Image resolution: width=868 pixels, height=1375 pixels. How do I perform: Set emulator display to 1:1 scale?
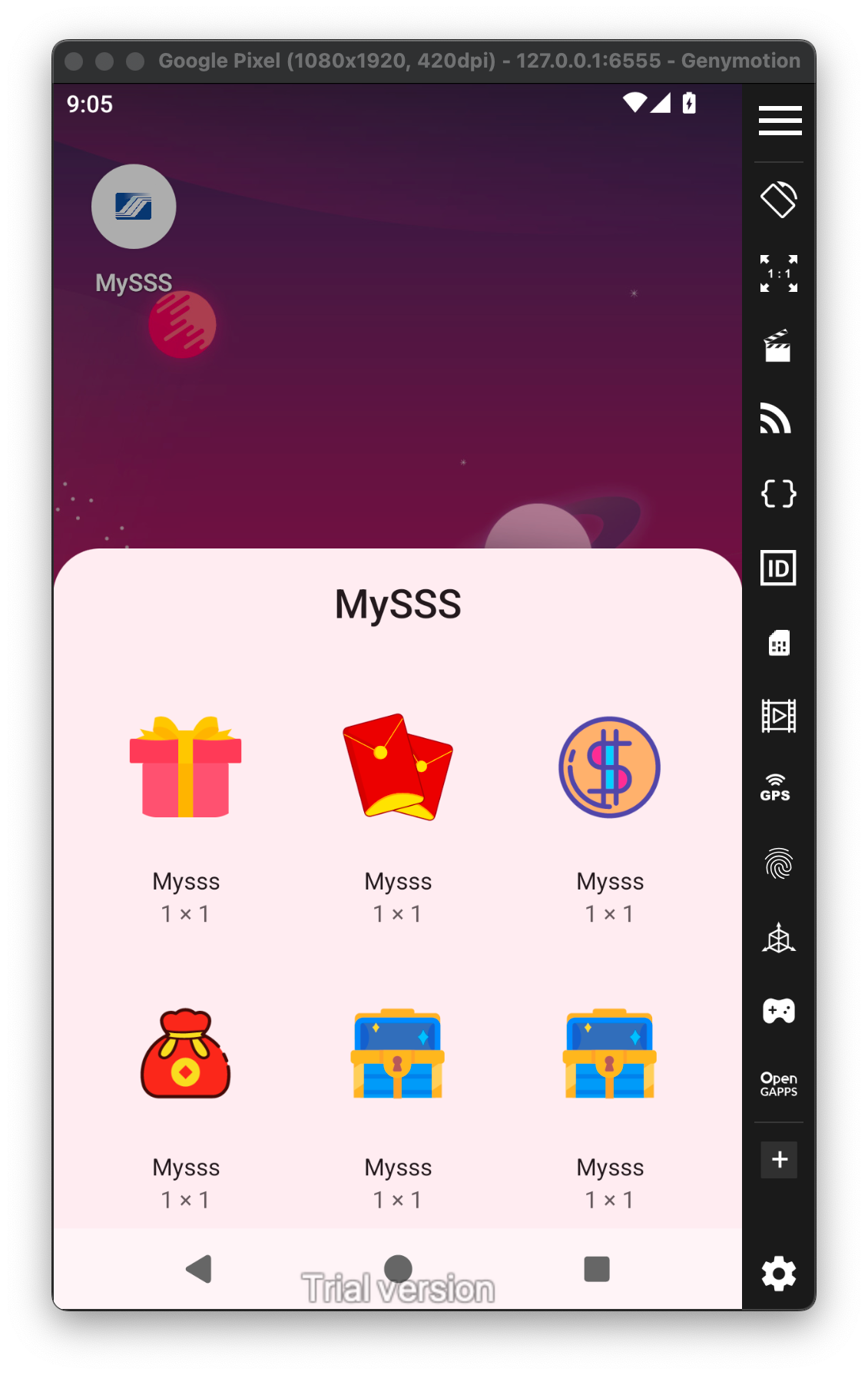(x=779, y=273)
